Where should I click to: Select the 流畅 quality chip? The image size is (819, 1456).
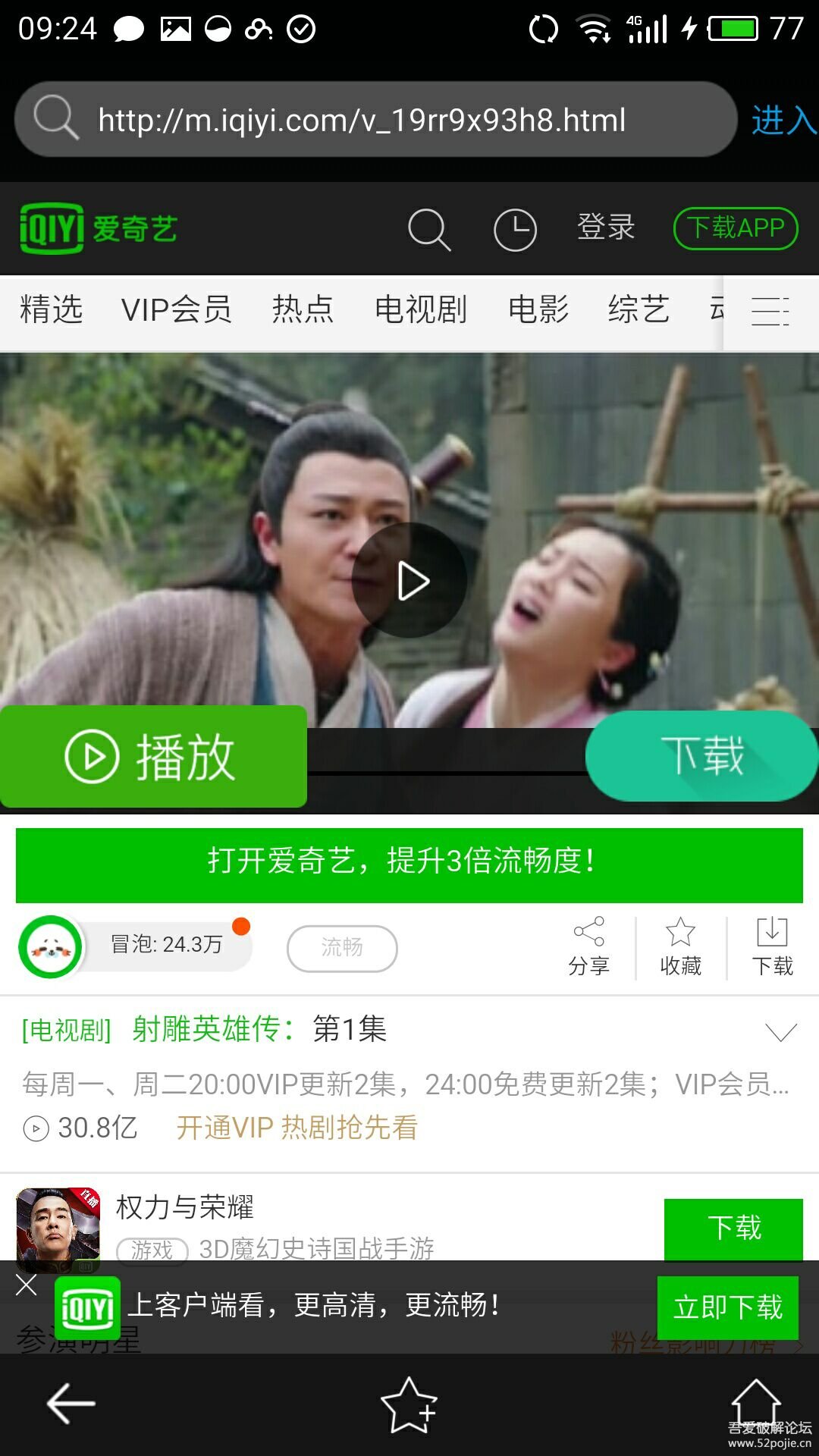[x=342, y=947]
